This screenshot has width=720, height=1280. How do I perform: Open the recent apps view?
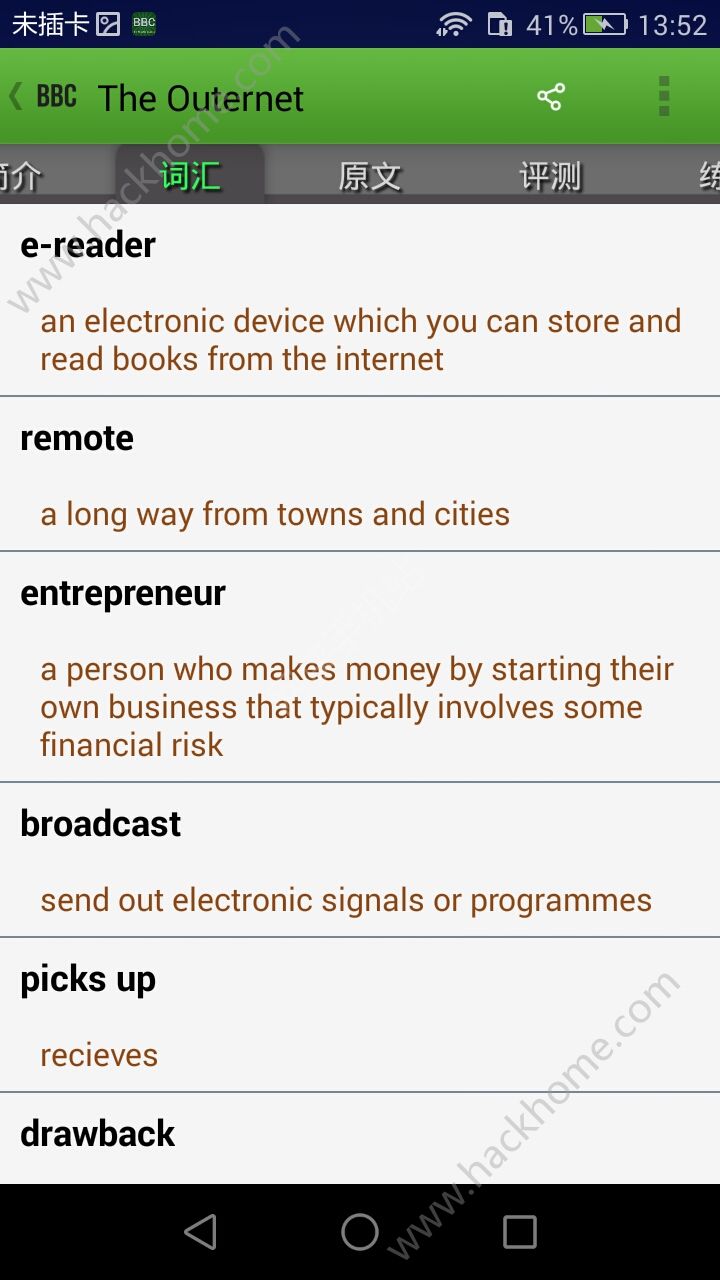coord(519,1232)
